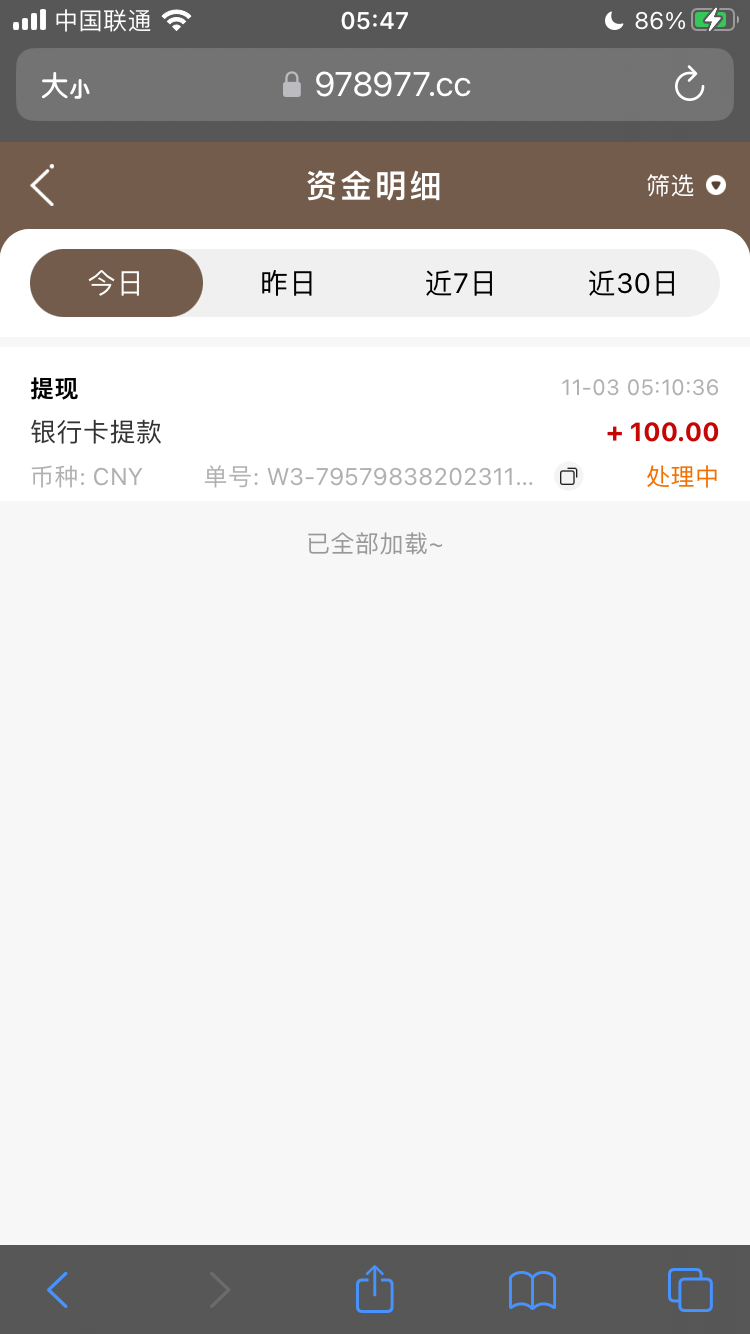The width and height of the screenshot is (750, 1334).
Task: Open the 筛选 filter options
Action: coord(668,187)
